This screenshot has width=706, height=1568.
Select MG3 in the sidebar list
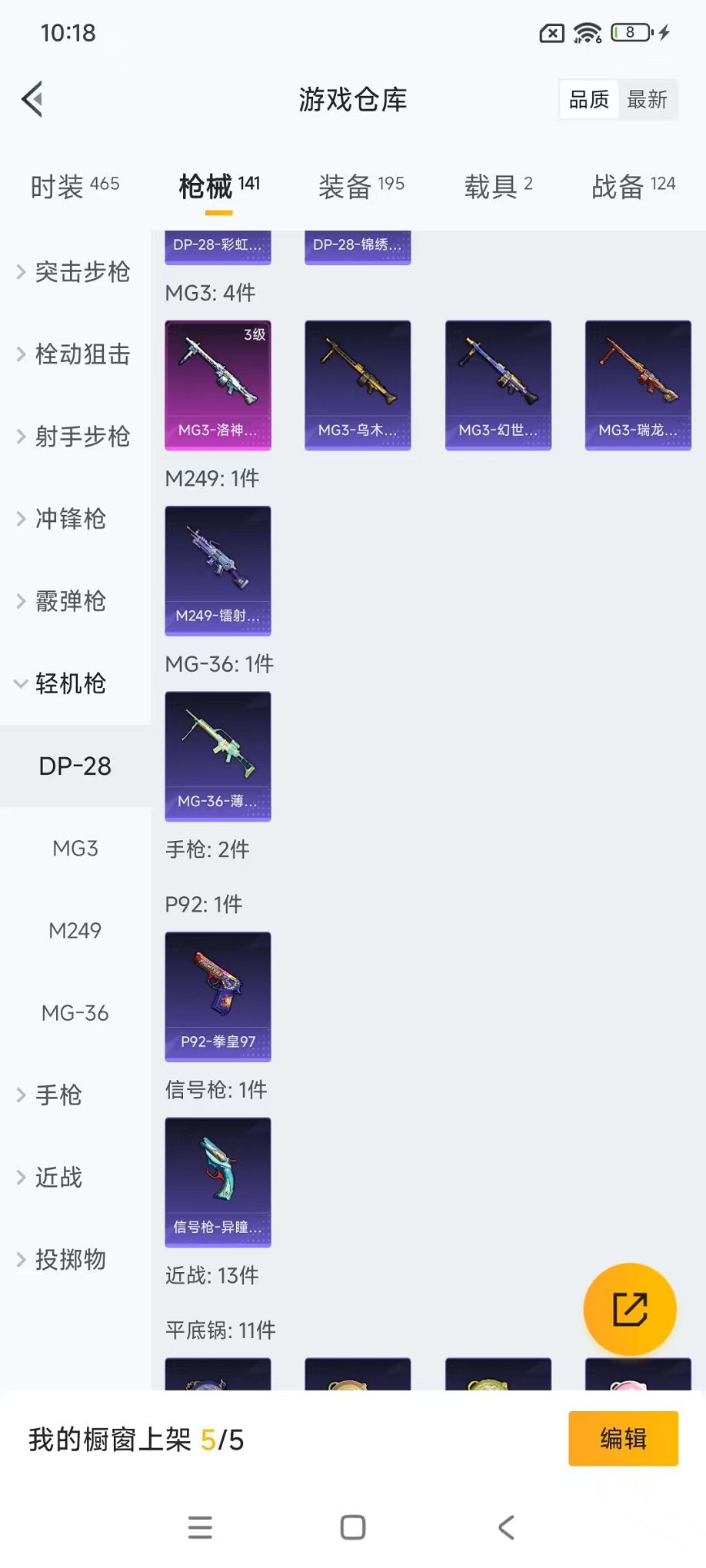pyautogui.click(x=75, y=849)
